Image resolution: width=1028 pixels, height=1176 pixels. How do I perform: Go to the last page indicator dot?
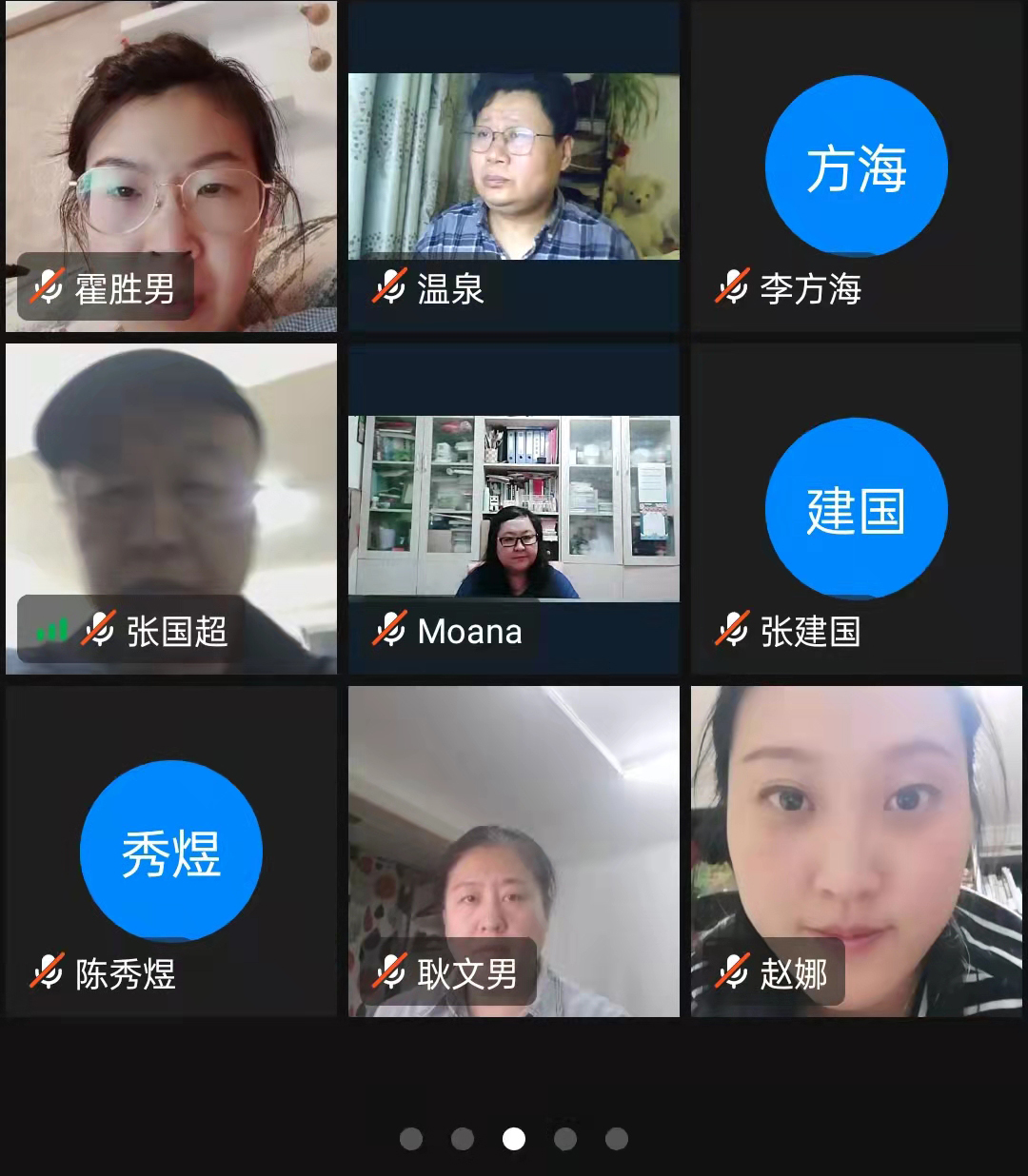(617, 1139)
